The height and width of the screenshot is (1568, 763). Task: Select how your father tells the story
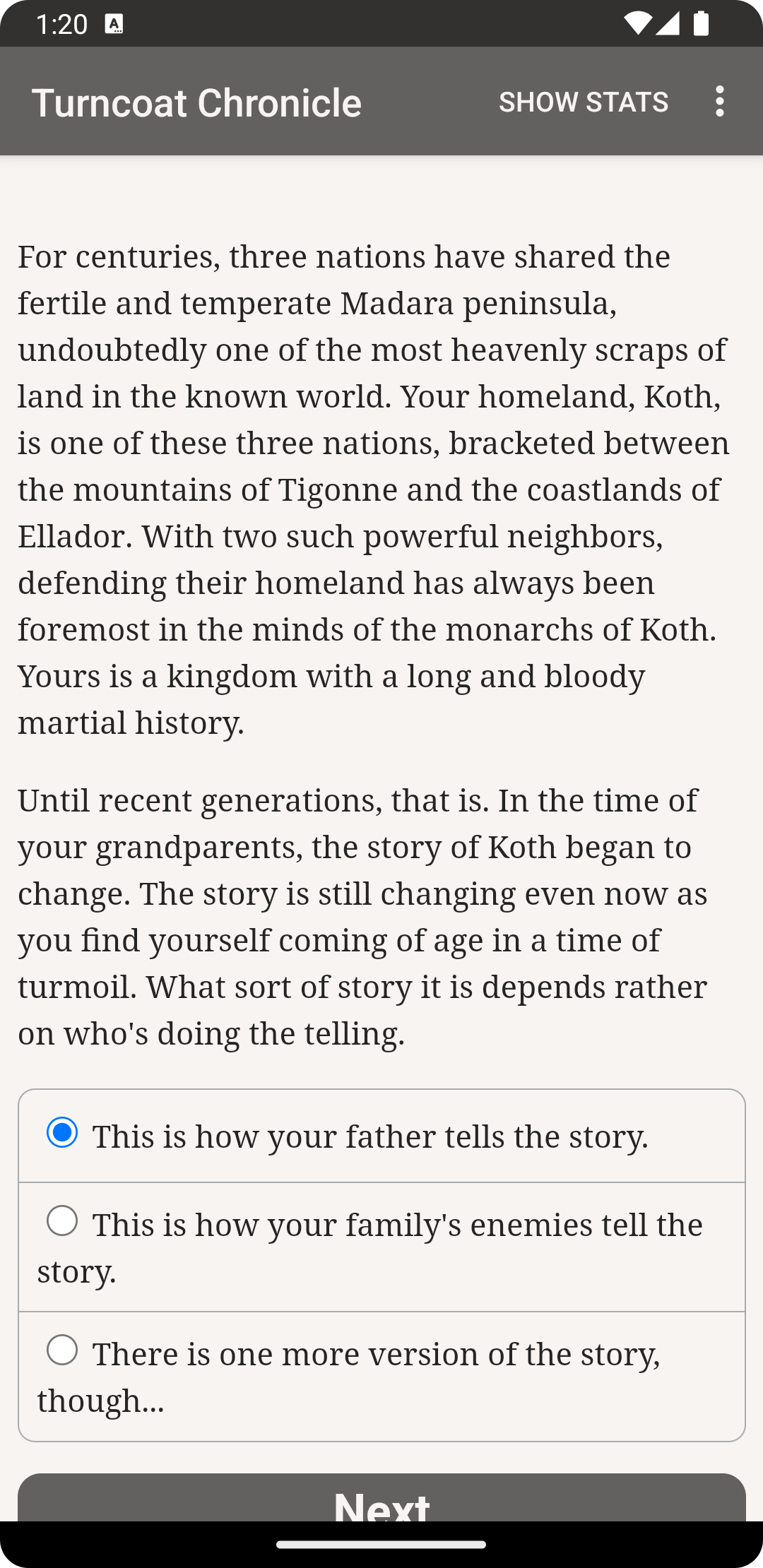[x=62, y=1133]
